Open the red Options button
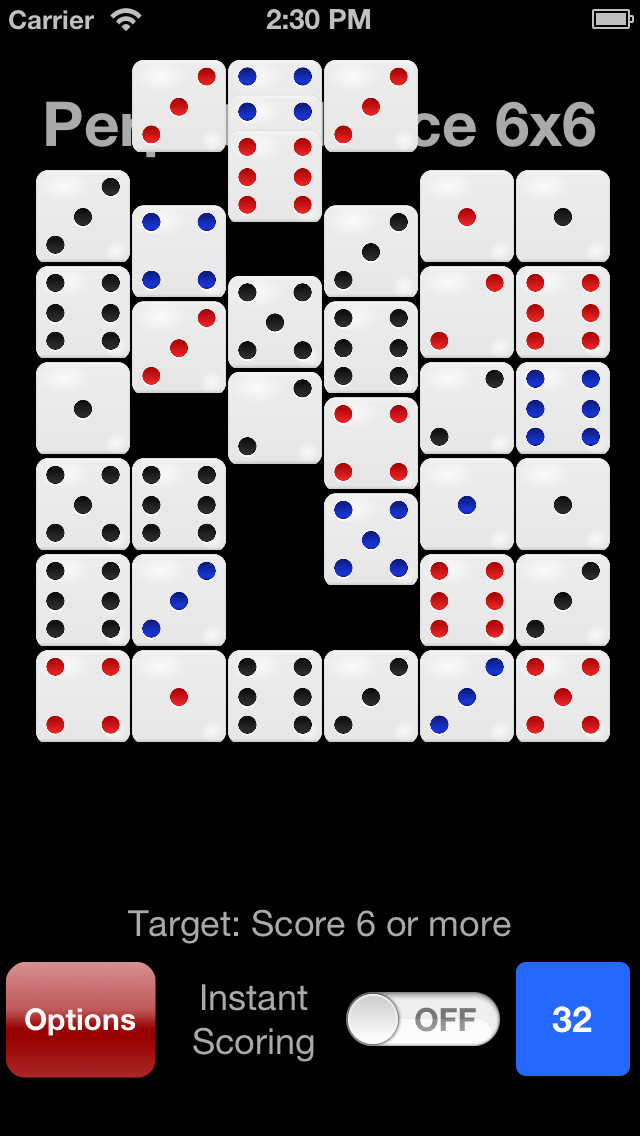The image size is (640, 1136). [80, 1019]
